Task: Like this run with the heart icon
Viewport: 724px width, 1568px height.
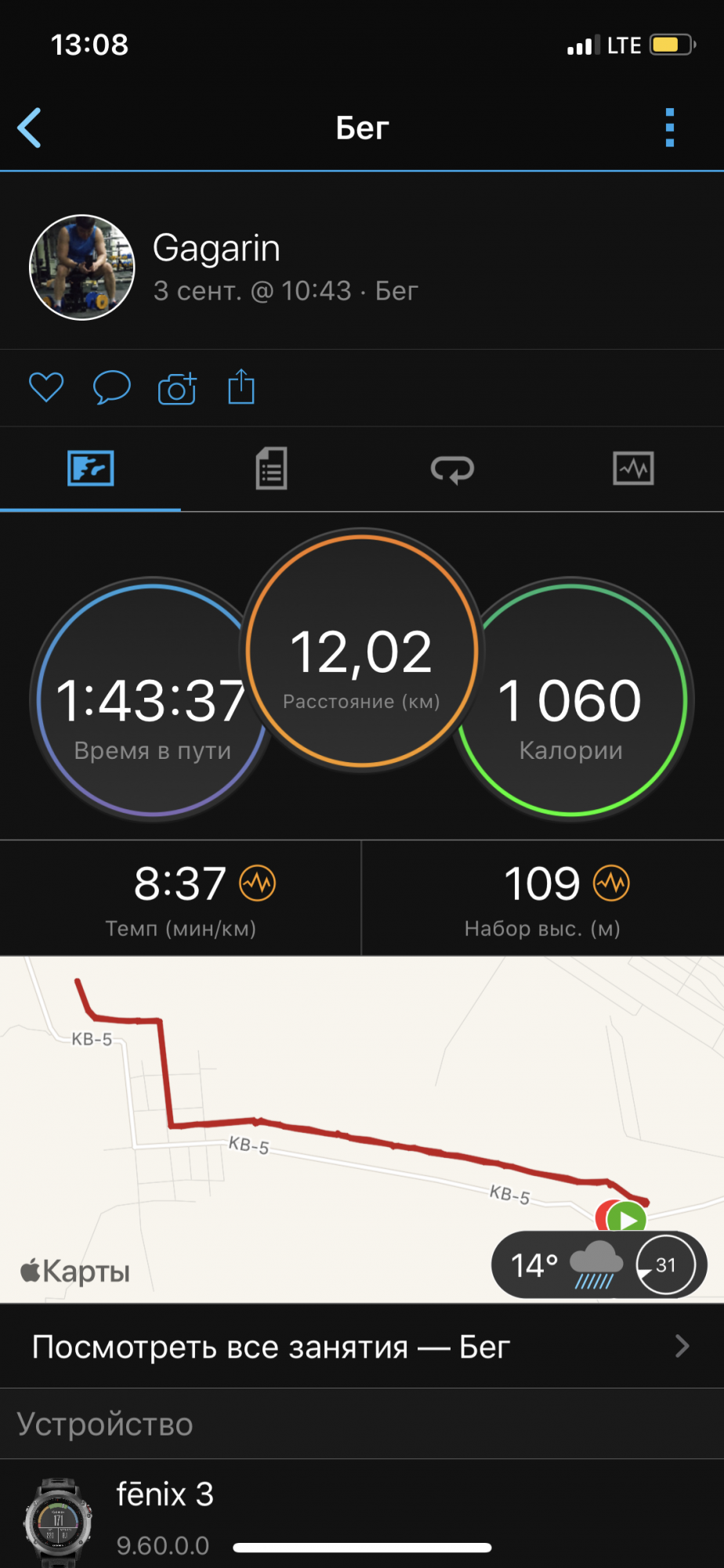Action: 46,387
